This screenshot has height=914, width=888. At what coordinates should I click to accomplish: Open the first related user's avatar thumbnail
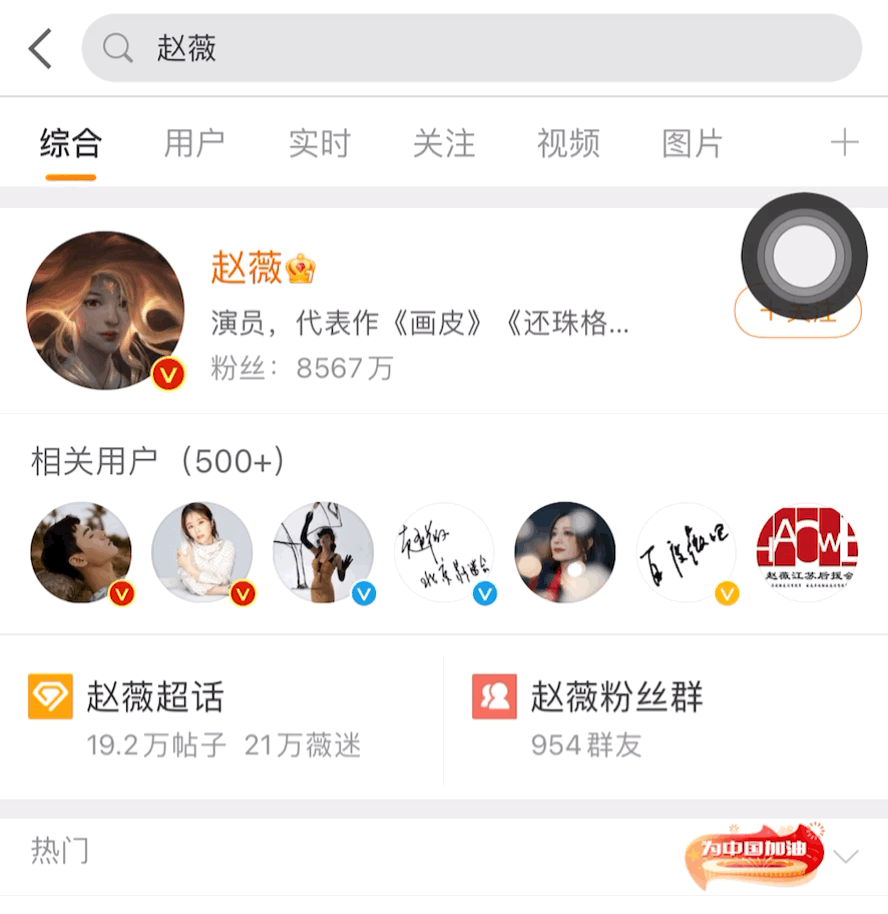click(x=81, y=551)
